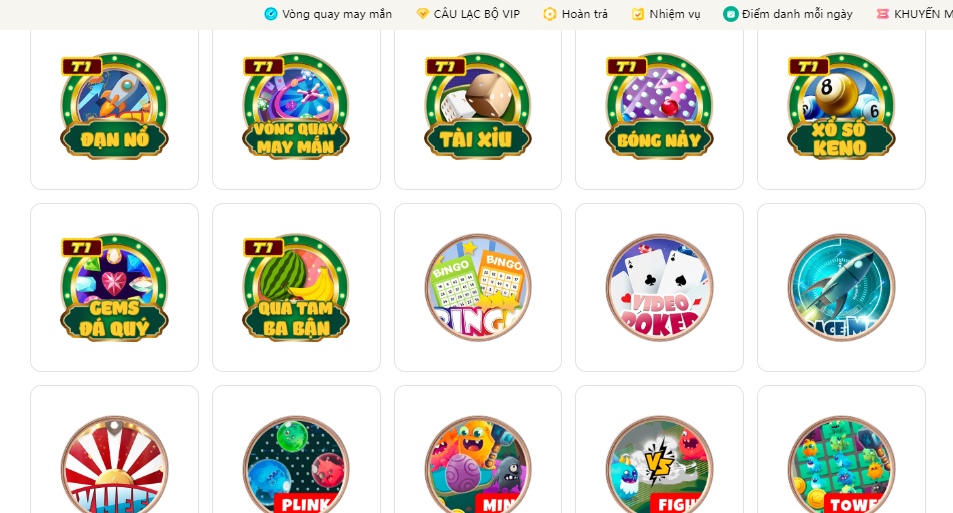Open the Bóng Nảy game
Viewport: 953px width, 513px height.
[x=659, y=106]
